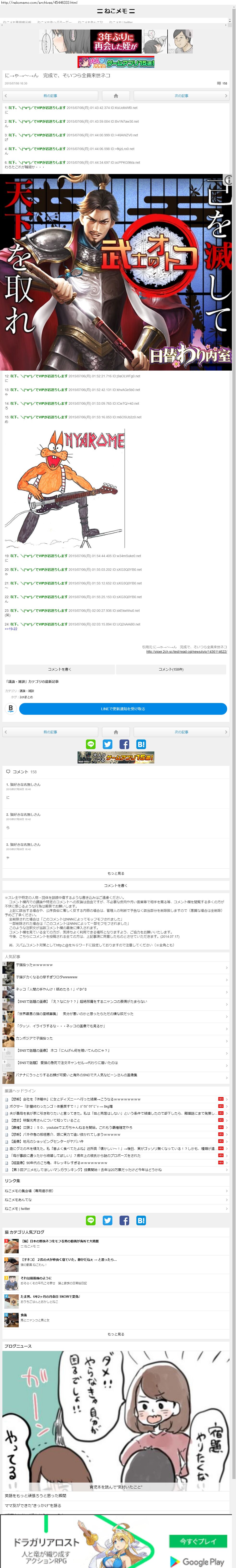Screen dimensions: 236x1568
Task: Open the ゲームアプリ15選 banner at top
Action: pyautogui.click(x=115, y=62)
